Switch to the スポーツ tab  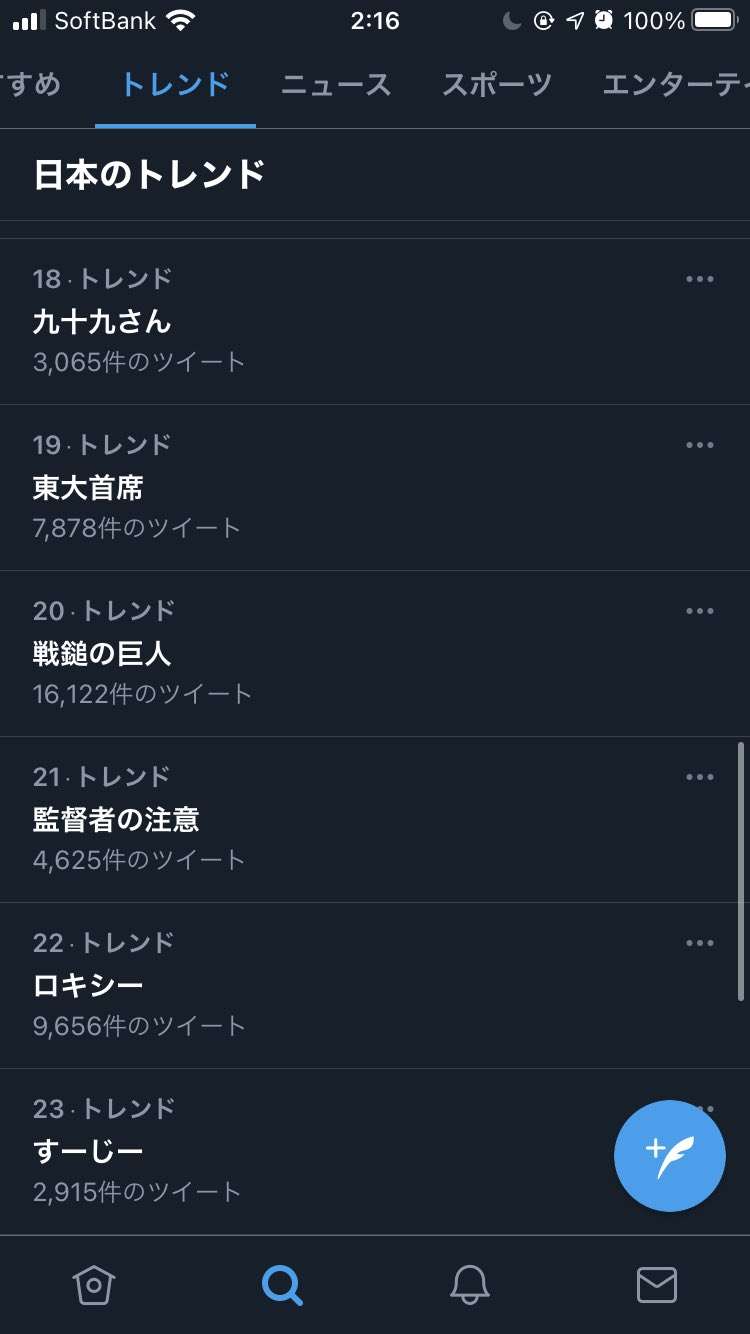[497, 85]
